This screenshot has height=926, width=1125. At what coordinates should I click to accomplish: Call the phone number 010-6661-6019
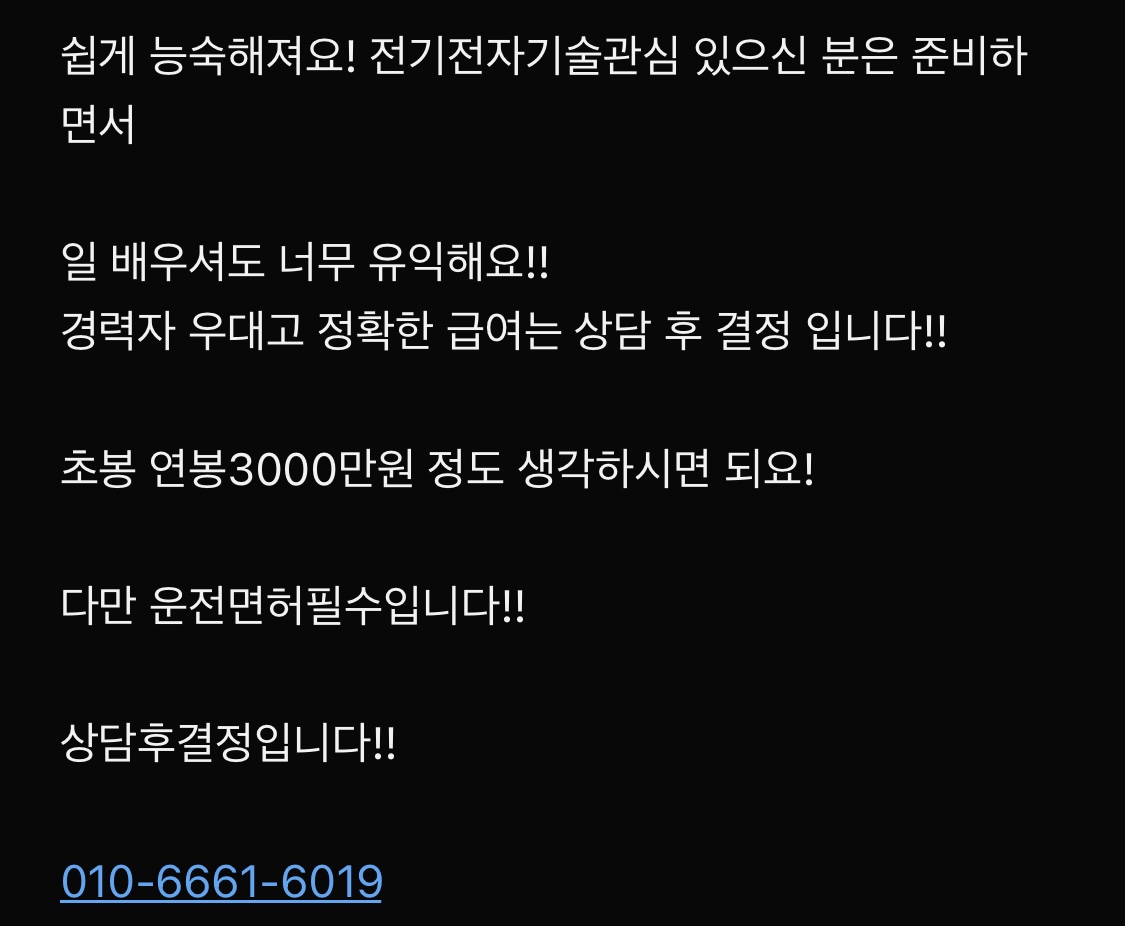click(221, 882)
